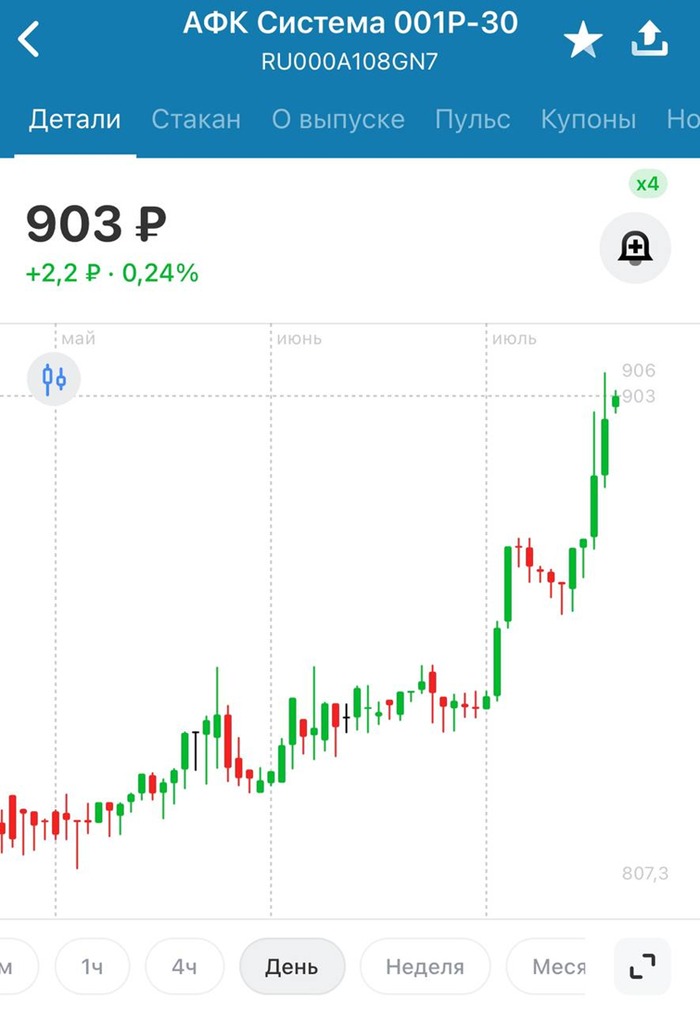
Task: Switch to the Стакан tab
Action: pyautogui.click(x=196, y=120)
